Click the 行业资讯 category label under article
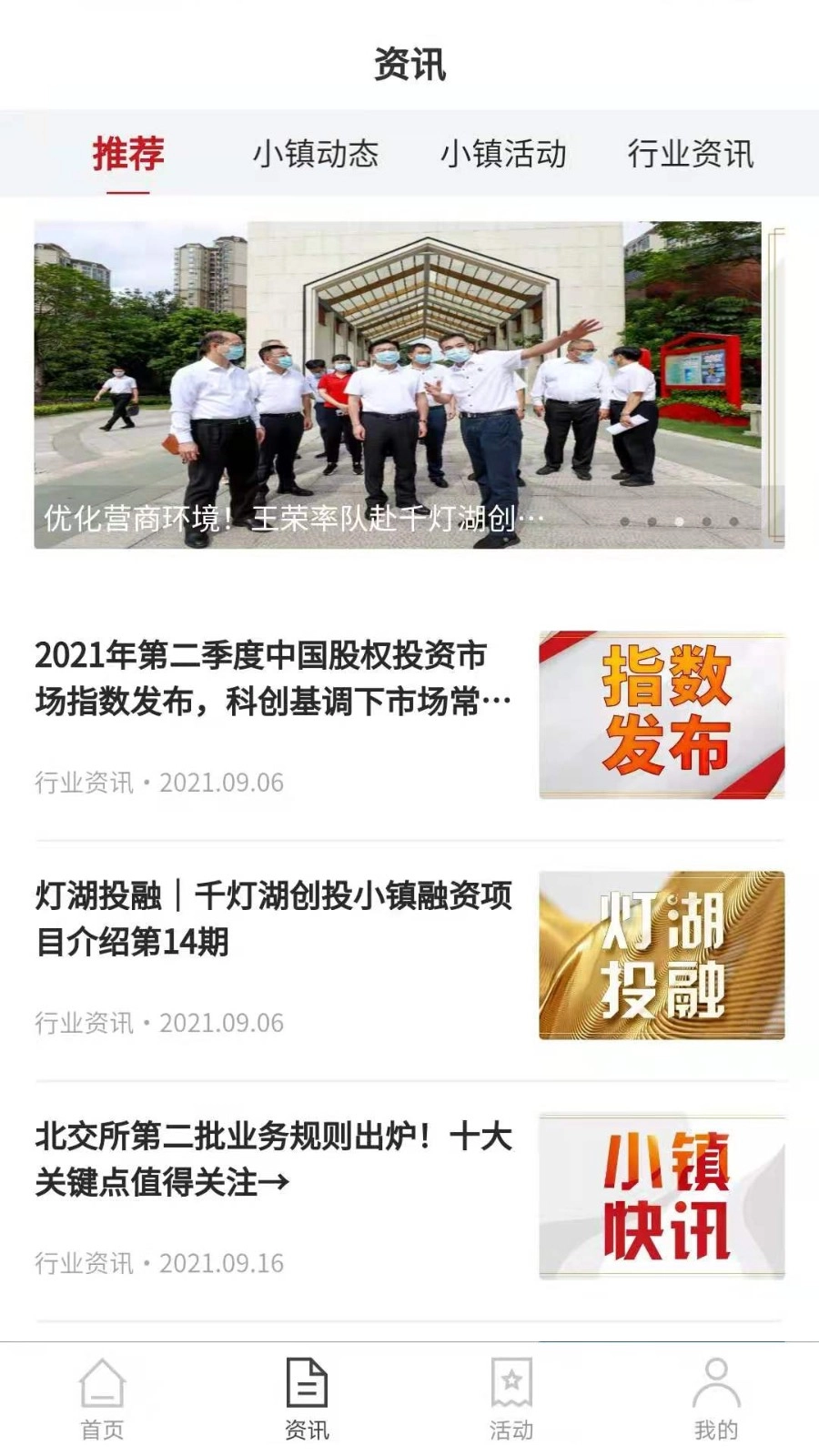819x1456 pixels. 80,781
